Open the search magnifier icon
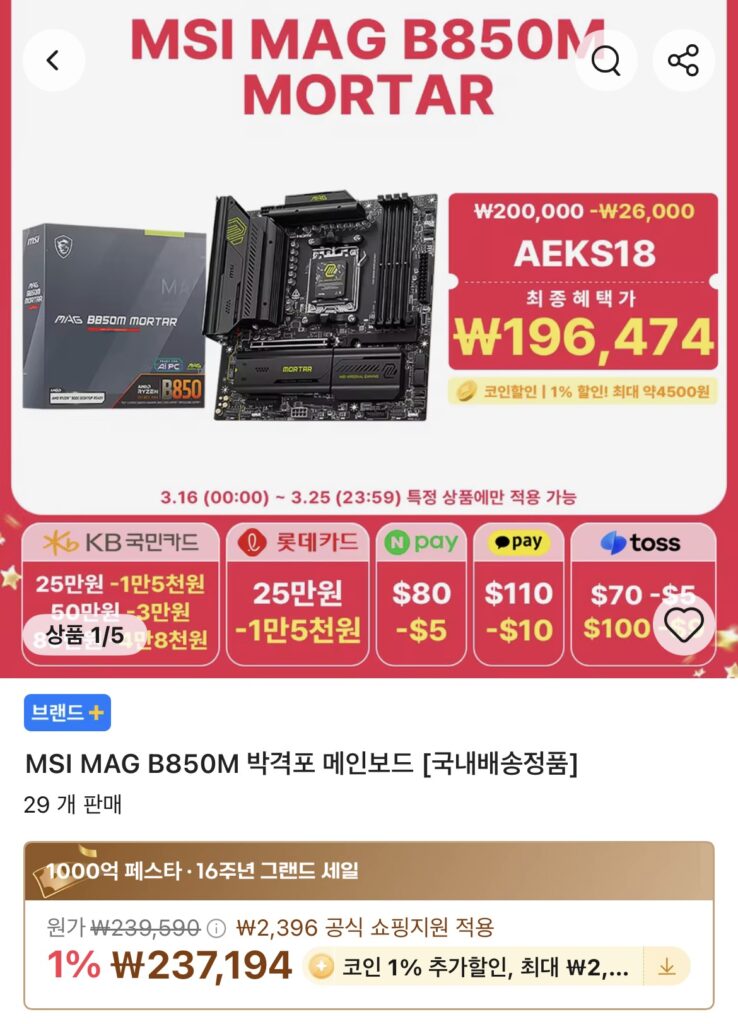 coord(604,61)
